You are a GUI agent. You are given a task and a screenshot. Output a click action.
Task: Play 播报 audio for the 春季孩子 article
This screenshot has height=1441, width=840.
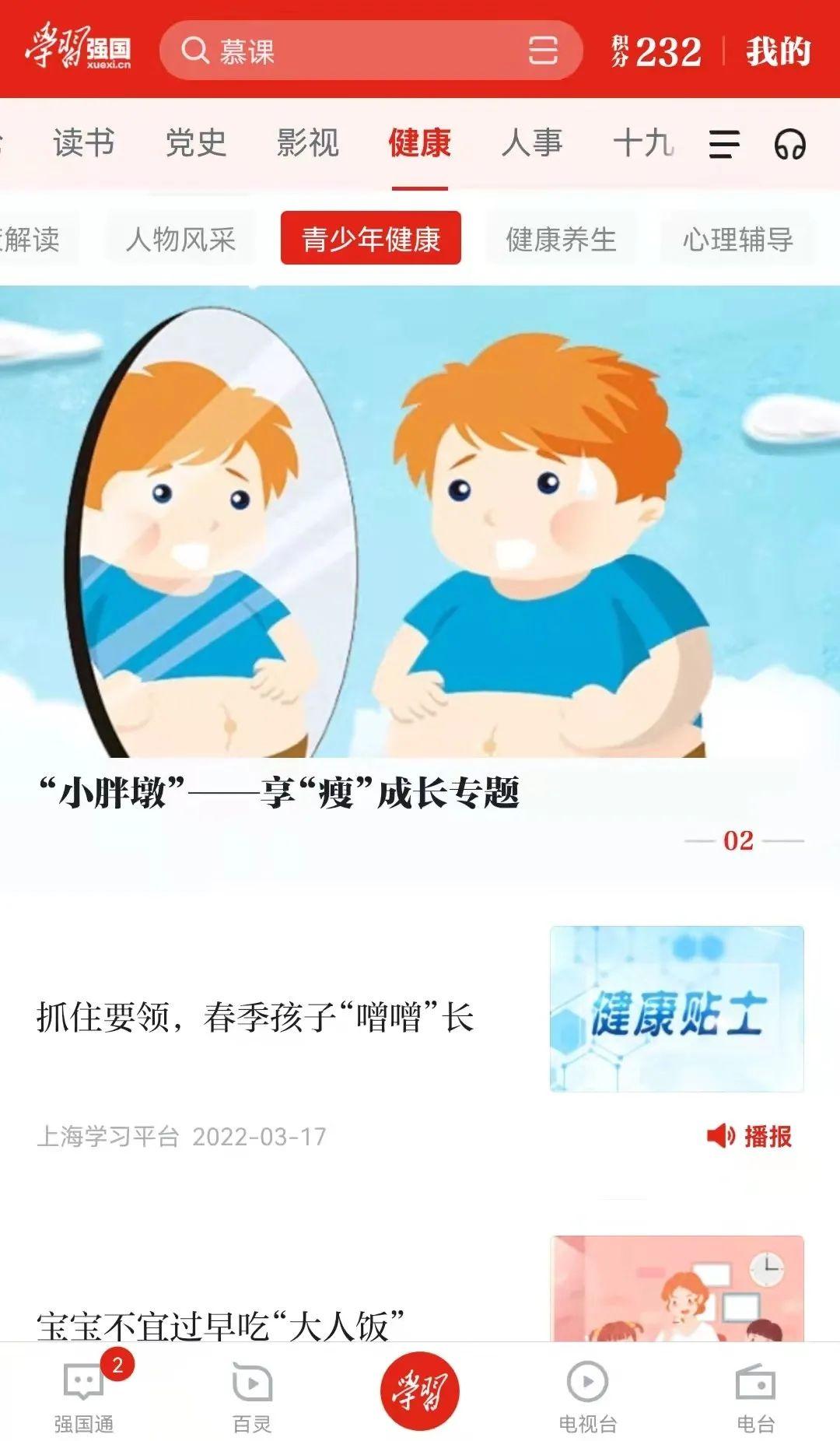coord(749,1136)
